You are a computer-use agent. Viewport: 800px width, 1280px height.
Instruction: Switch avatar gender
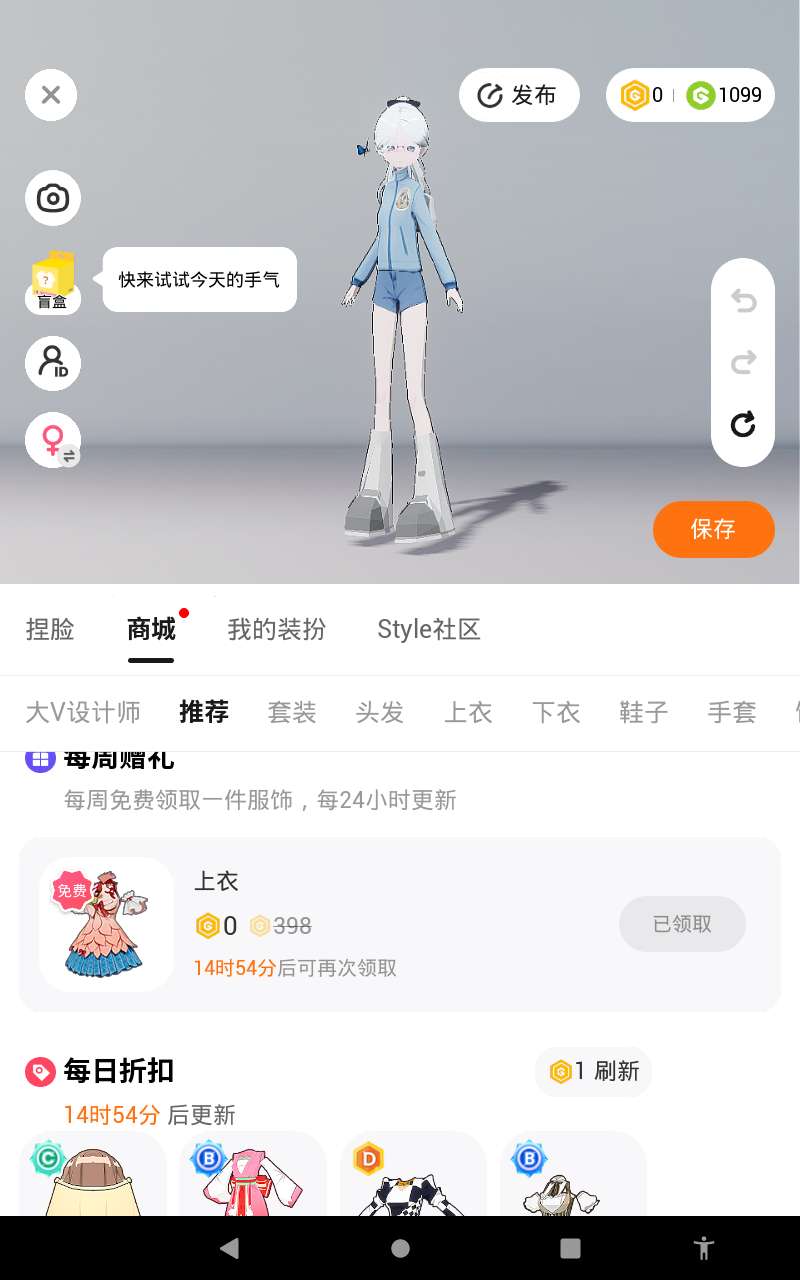point(52,440)
